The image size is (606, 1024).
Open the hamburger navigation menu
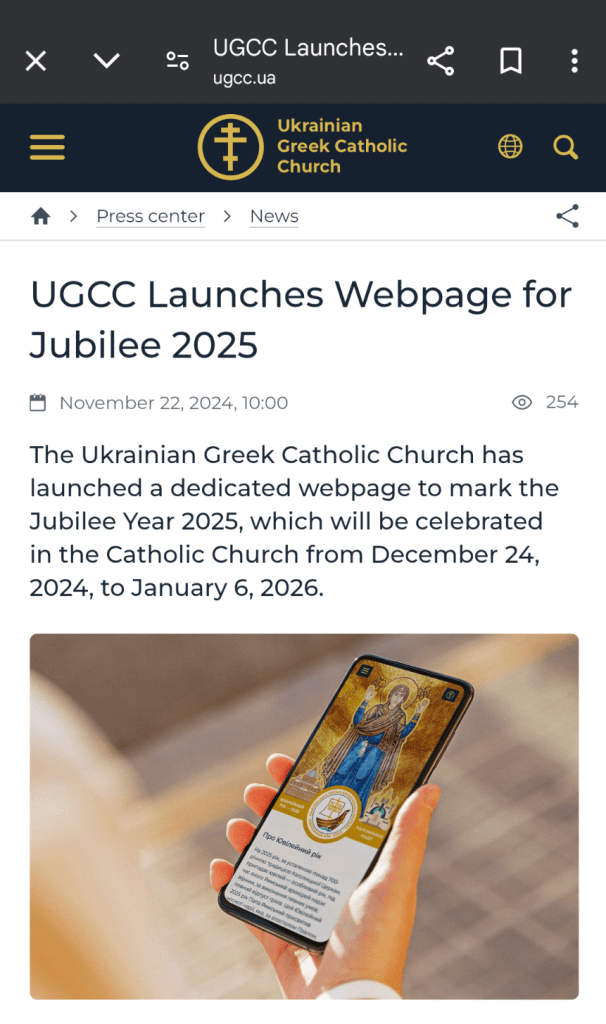[x=47, y=148]
